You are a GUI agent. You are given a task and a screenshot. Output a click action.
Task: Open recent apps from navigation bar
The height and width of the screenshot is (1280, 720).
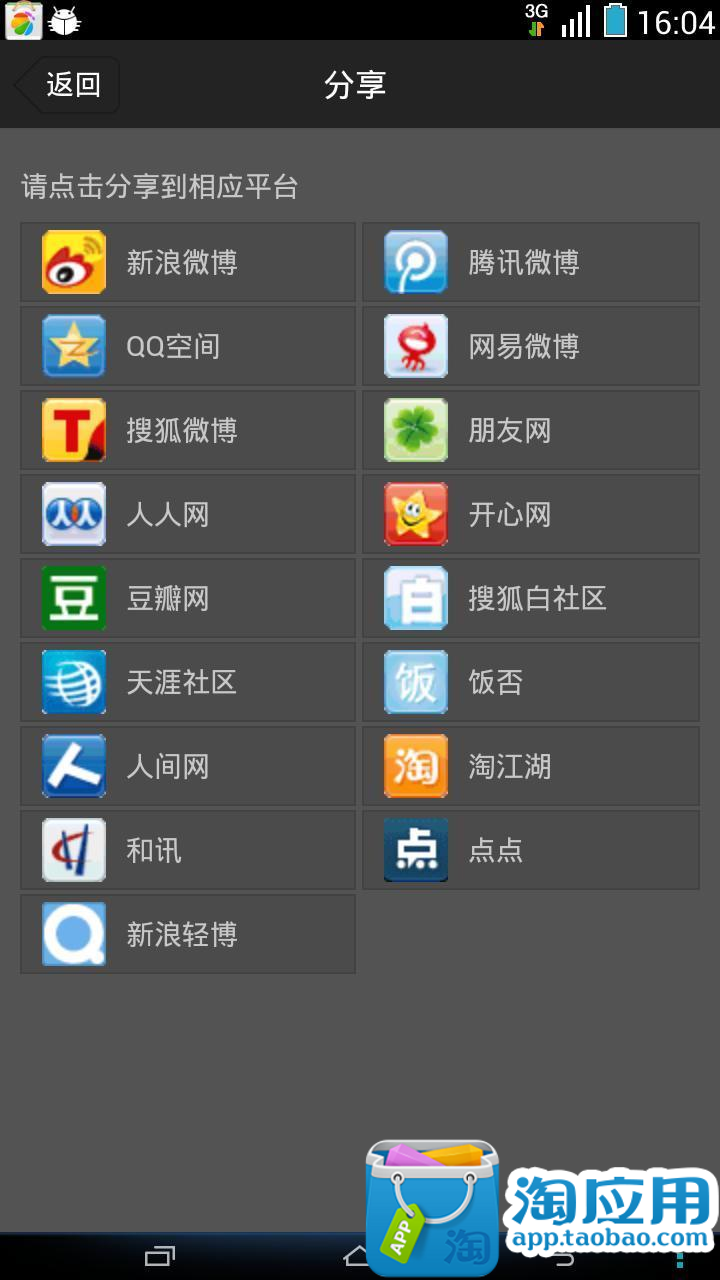(160, 1256)
